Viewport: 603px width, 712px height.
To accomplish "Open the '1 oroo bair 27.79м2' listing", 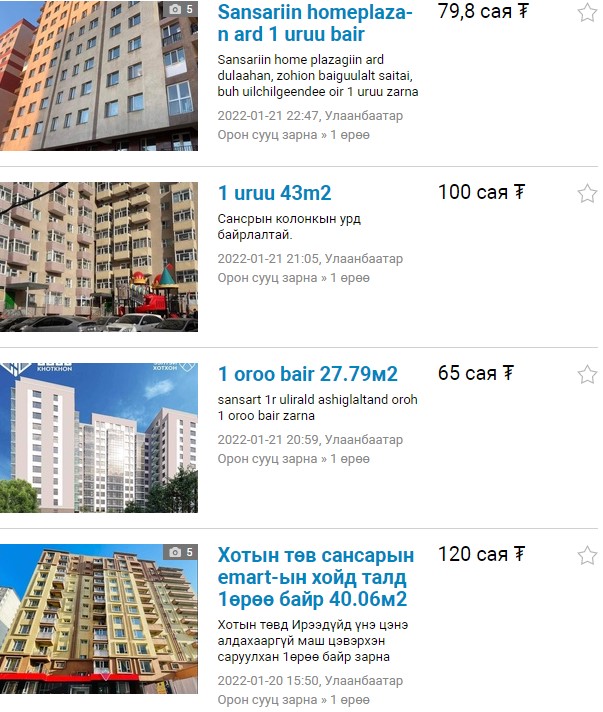I will 308,374.
